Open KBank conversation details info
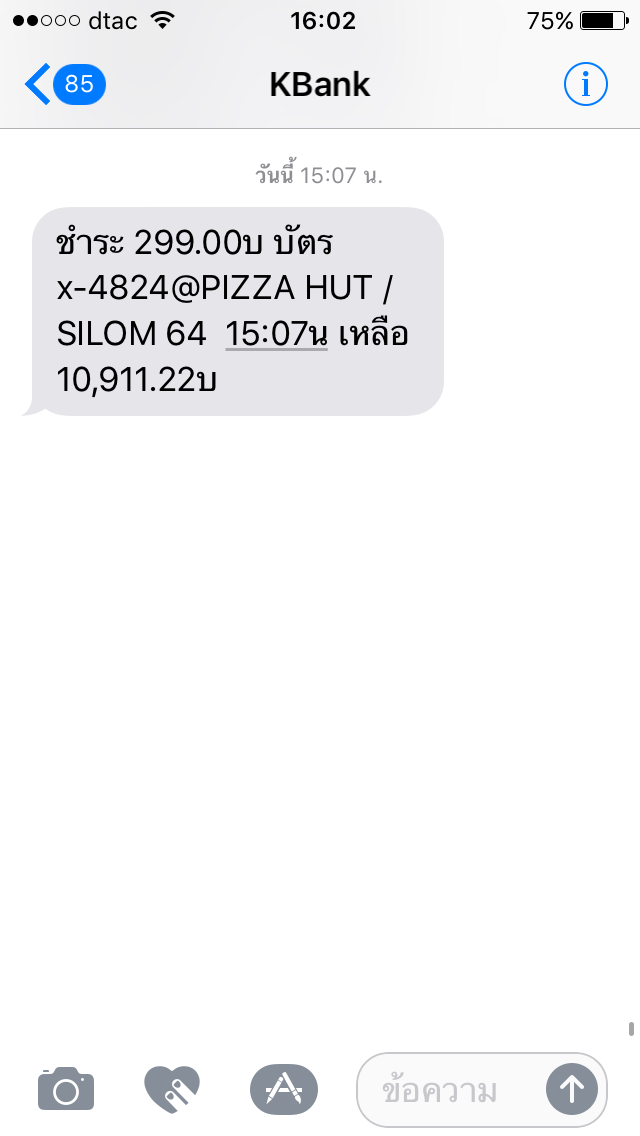The image size is (640, 1136). tap(585, 85)
